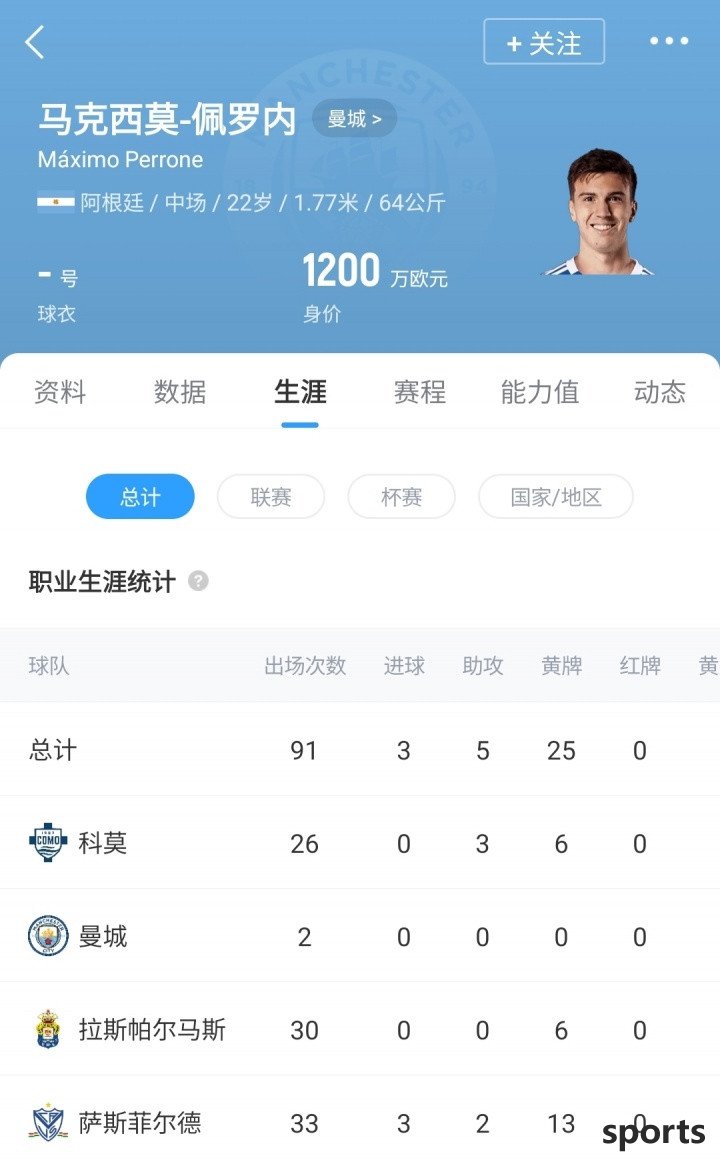Viewport: 720px width, 1164px height.
Task: Open the 科莫 team row
Action: tap(102, 843)
